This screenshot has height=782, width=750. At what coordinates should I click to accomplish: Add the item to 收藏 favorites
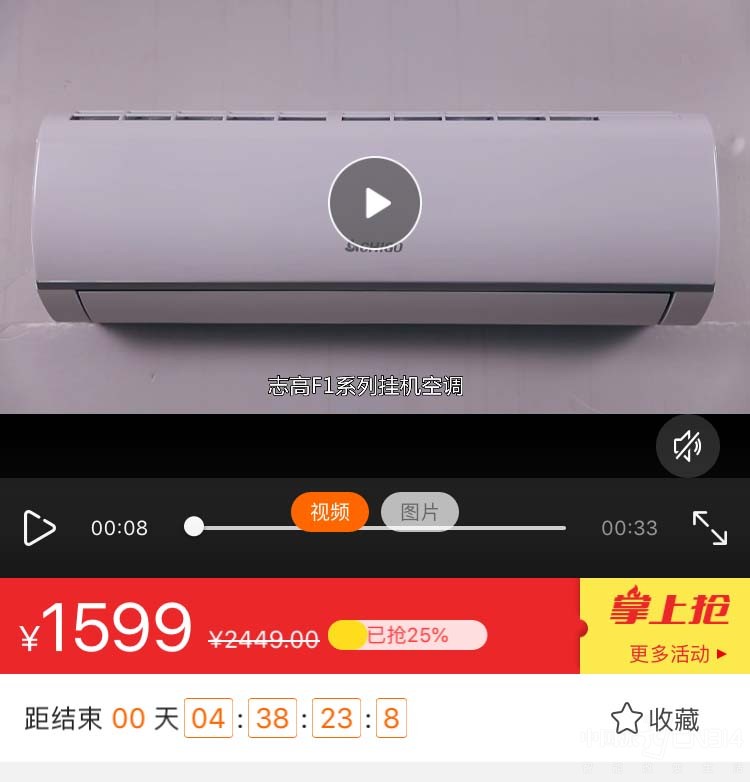pyautogui.click(x=655, y=718)
